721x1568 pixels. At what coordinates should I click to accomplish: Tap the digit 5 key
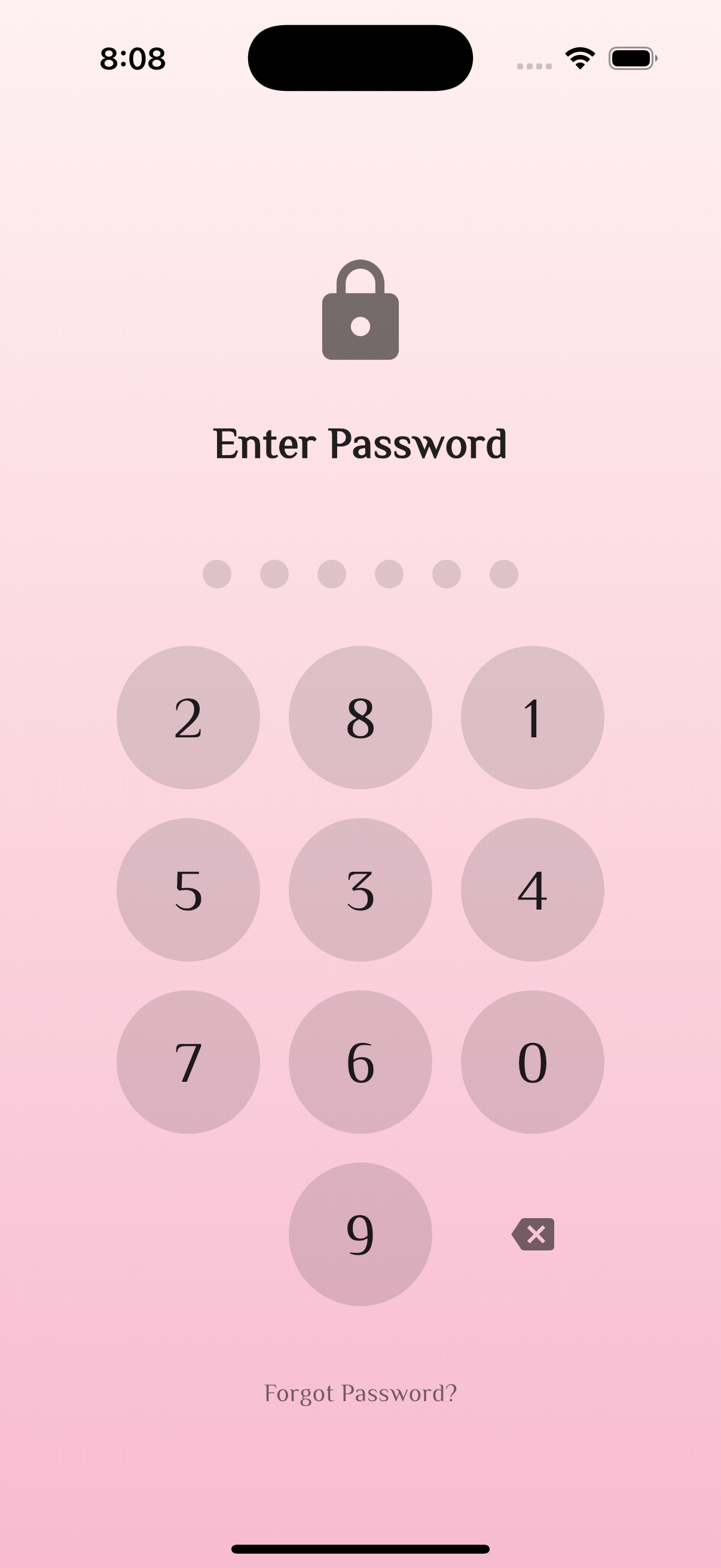[x=188, y=890]
